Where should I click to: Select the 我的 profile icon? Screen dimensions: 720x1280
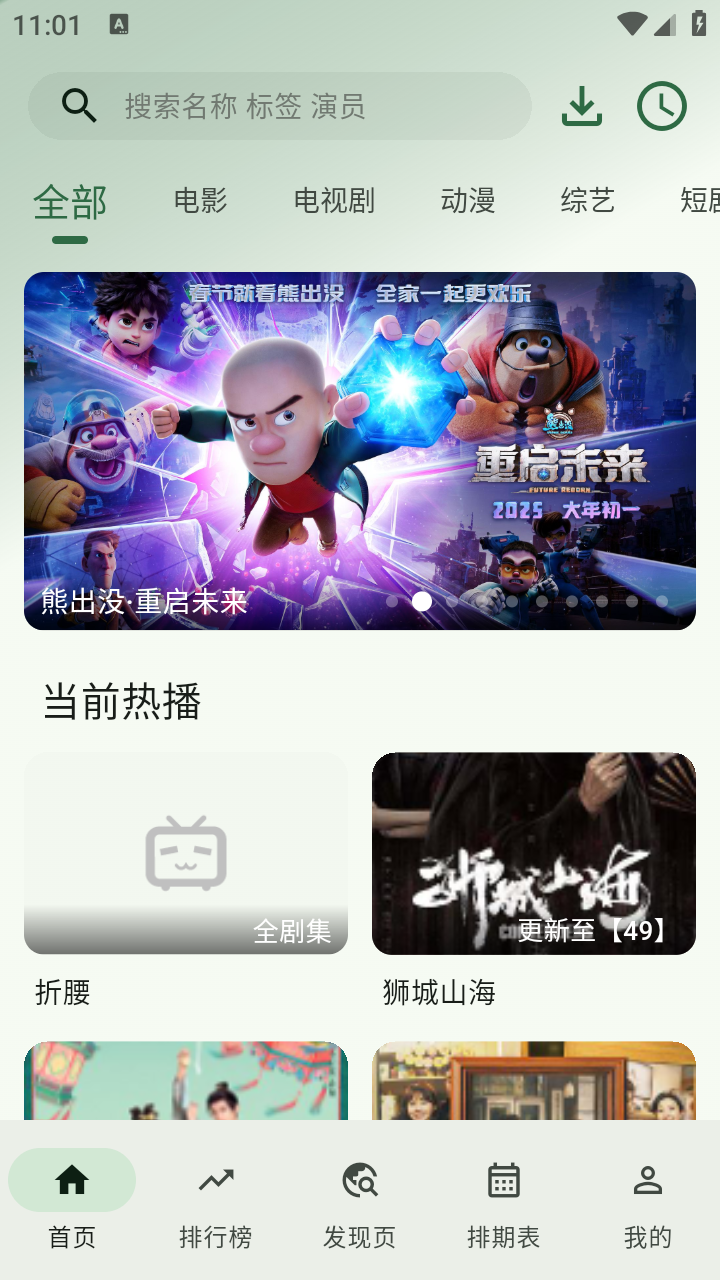coord(647,1179)
